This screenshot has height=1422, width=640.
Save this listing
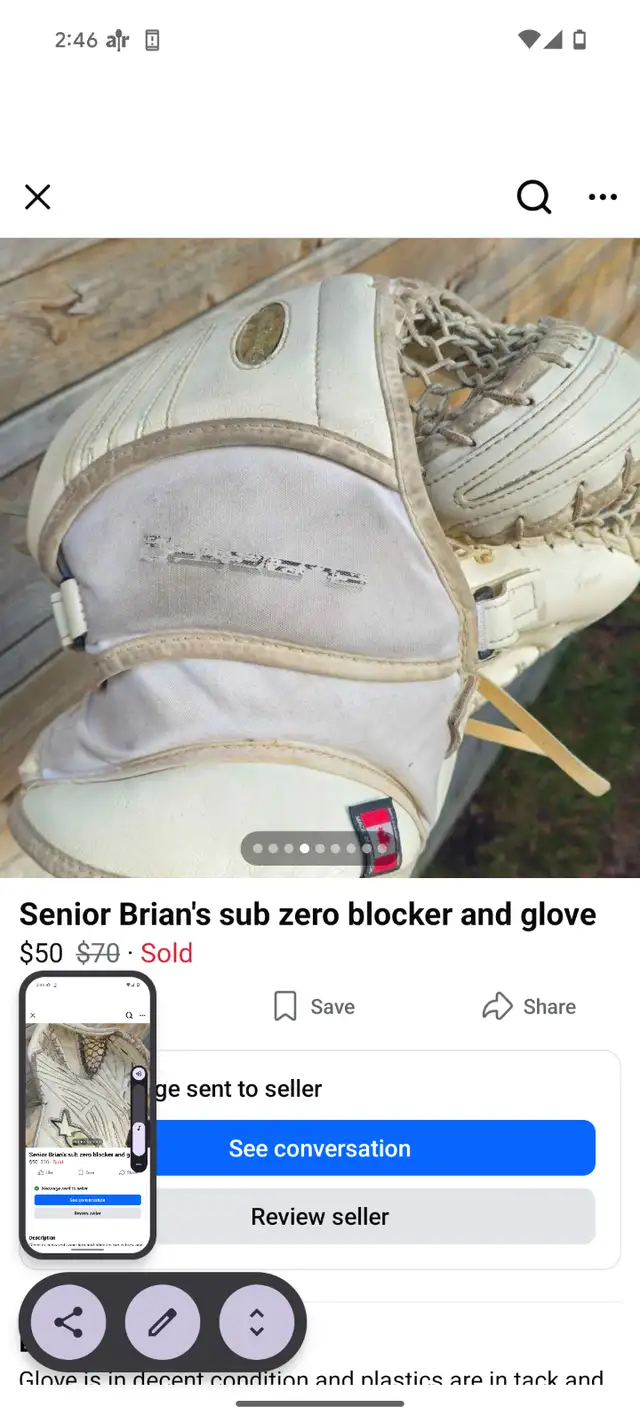314,1006
